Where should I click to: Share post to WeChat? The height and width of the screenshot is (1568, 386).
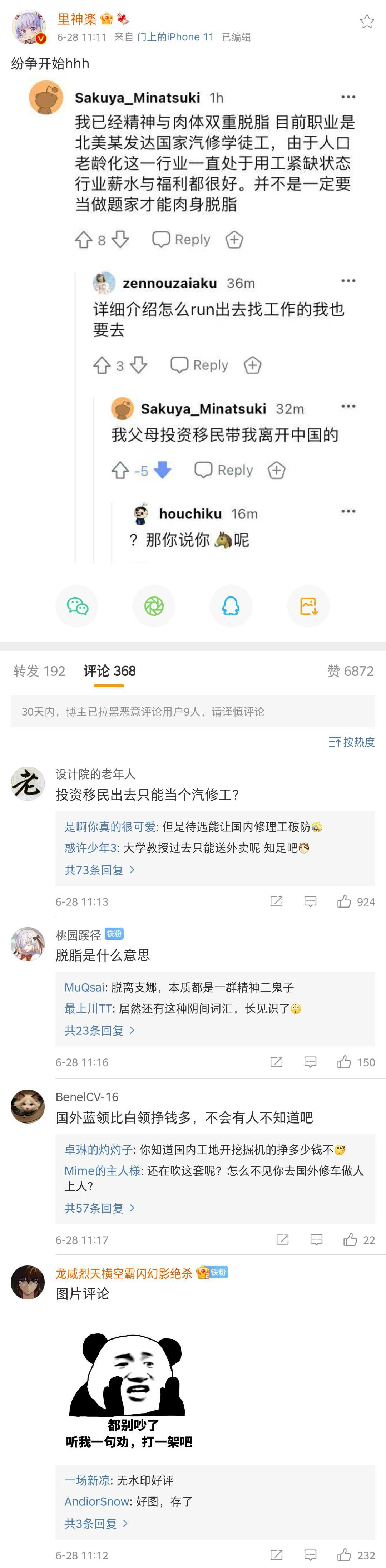tap(77, 606)
